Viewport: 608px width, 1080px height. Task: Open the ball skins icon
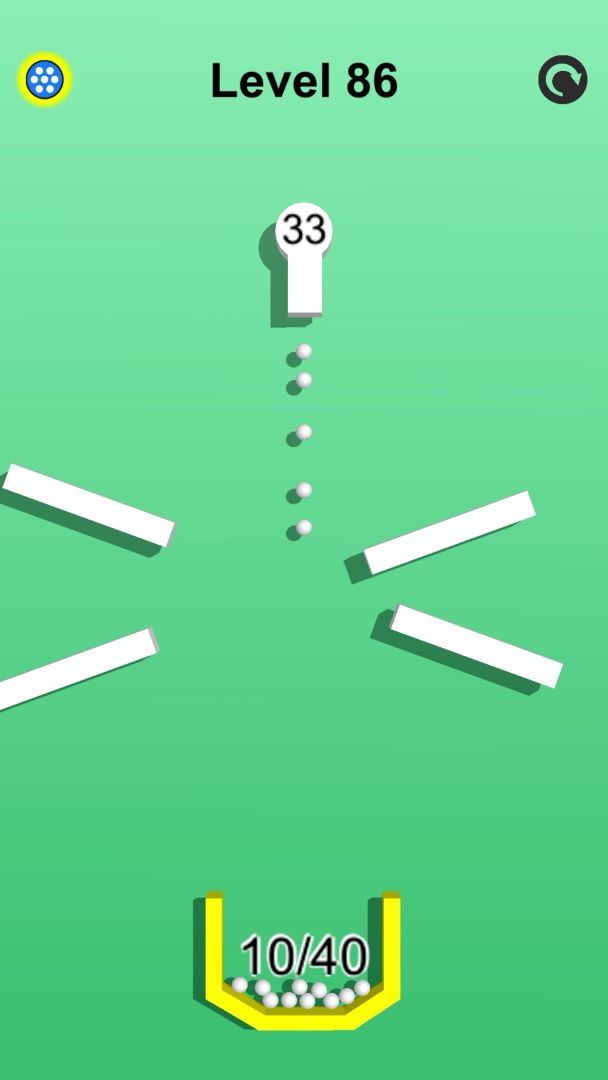[x=45, y=79]
